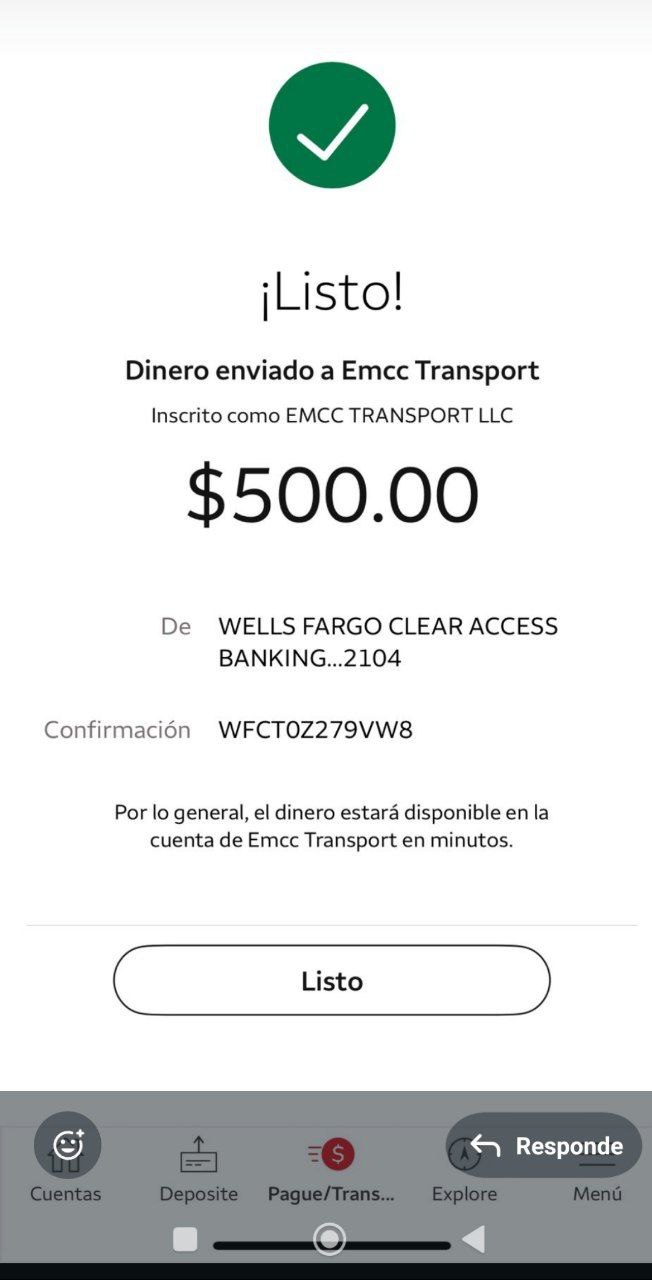Go to the system home screen

pos(329,1240)
